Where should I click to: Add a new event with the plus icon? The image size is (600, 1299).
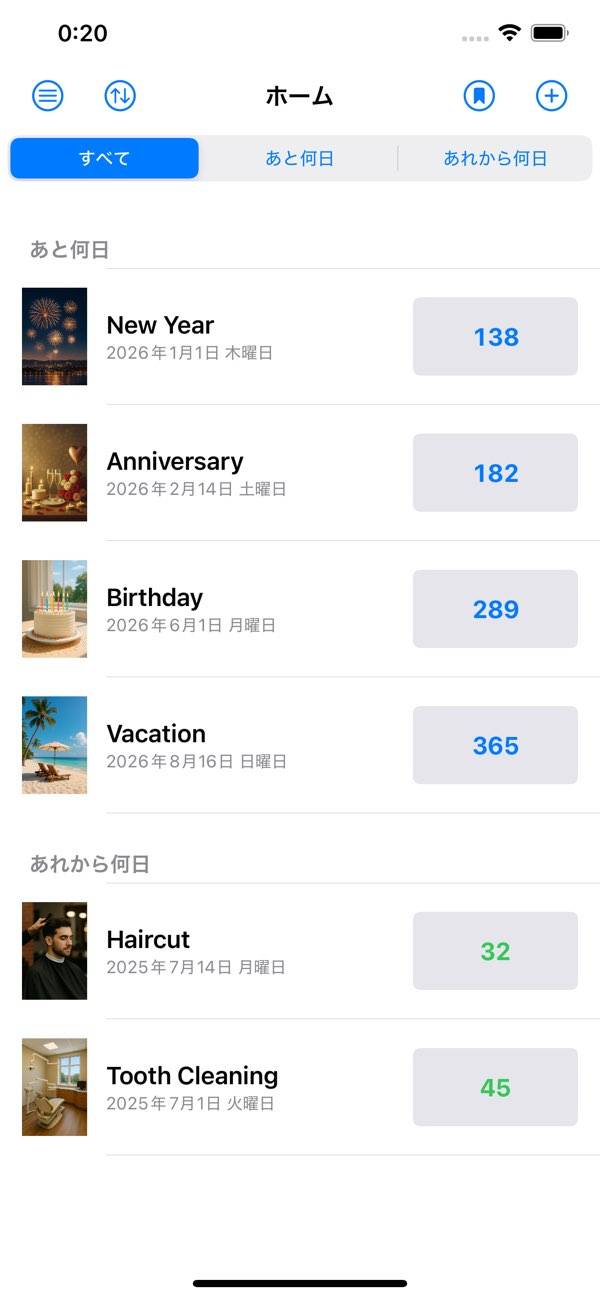click(552, 96)
